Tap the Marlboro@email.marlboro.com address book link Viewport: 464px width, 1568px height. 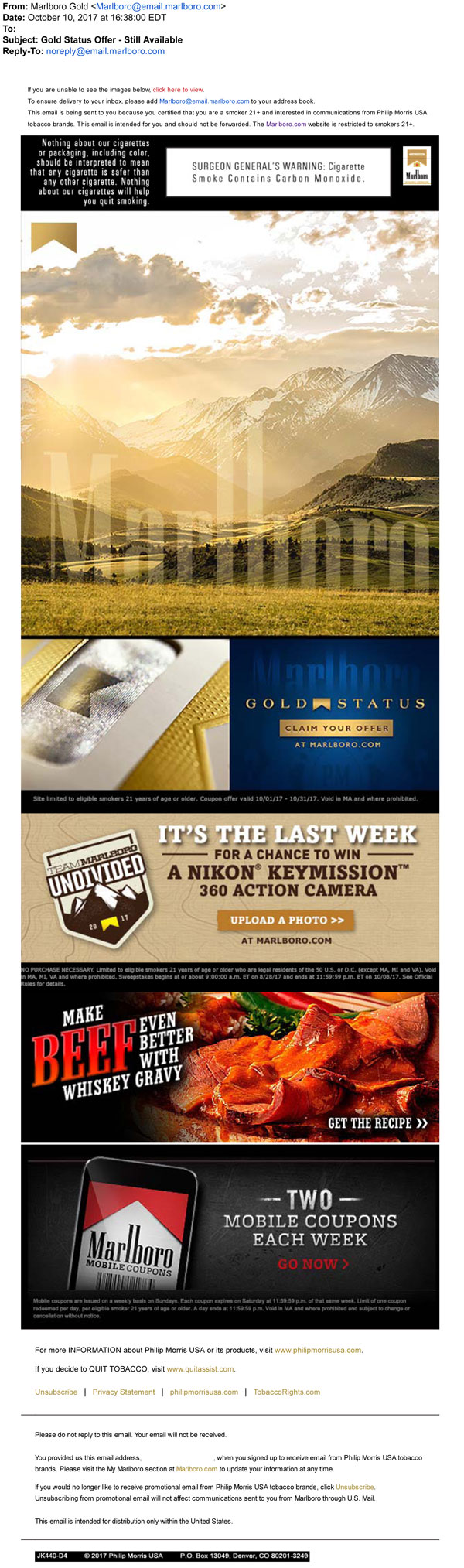tap(204, 101)
